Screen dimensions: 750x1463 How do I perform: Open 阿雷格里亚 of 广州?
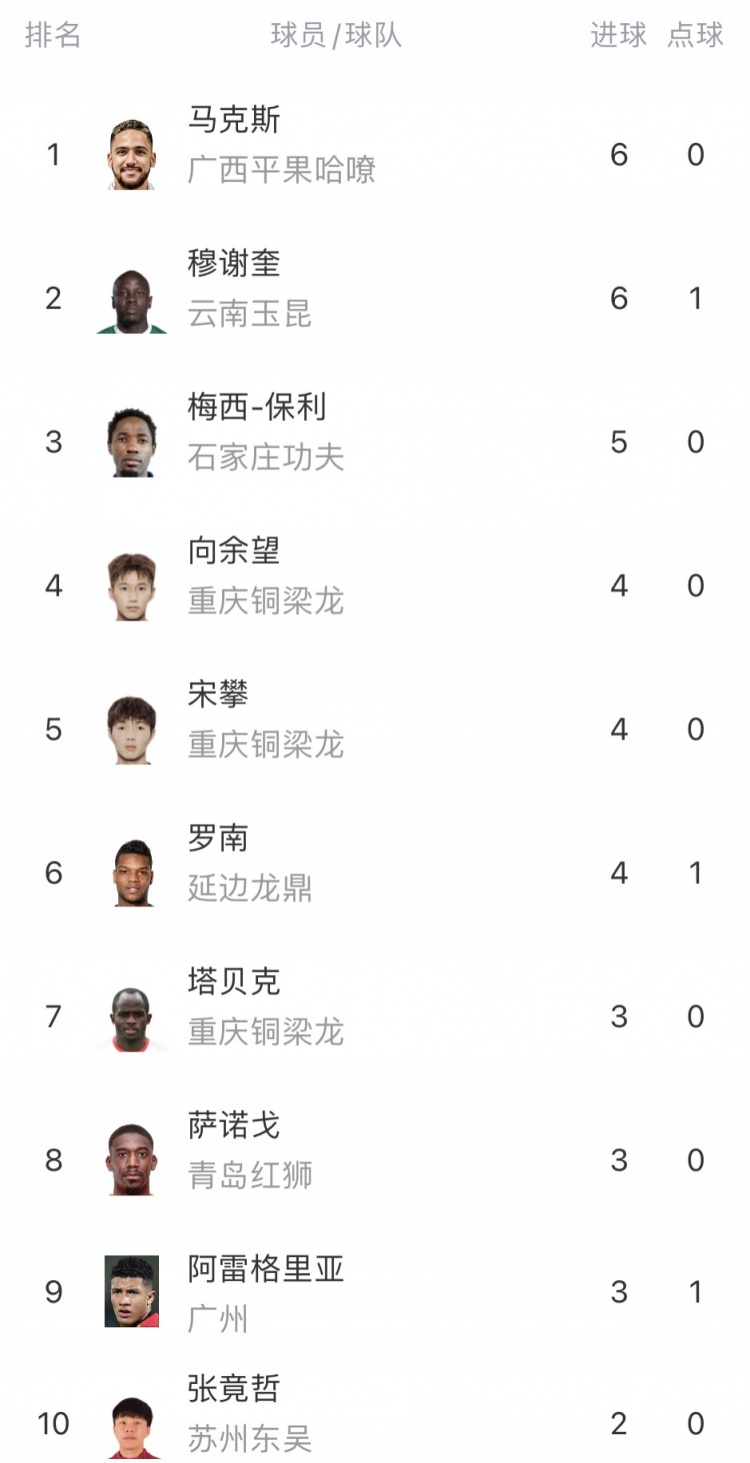coord(375,1292)
